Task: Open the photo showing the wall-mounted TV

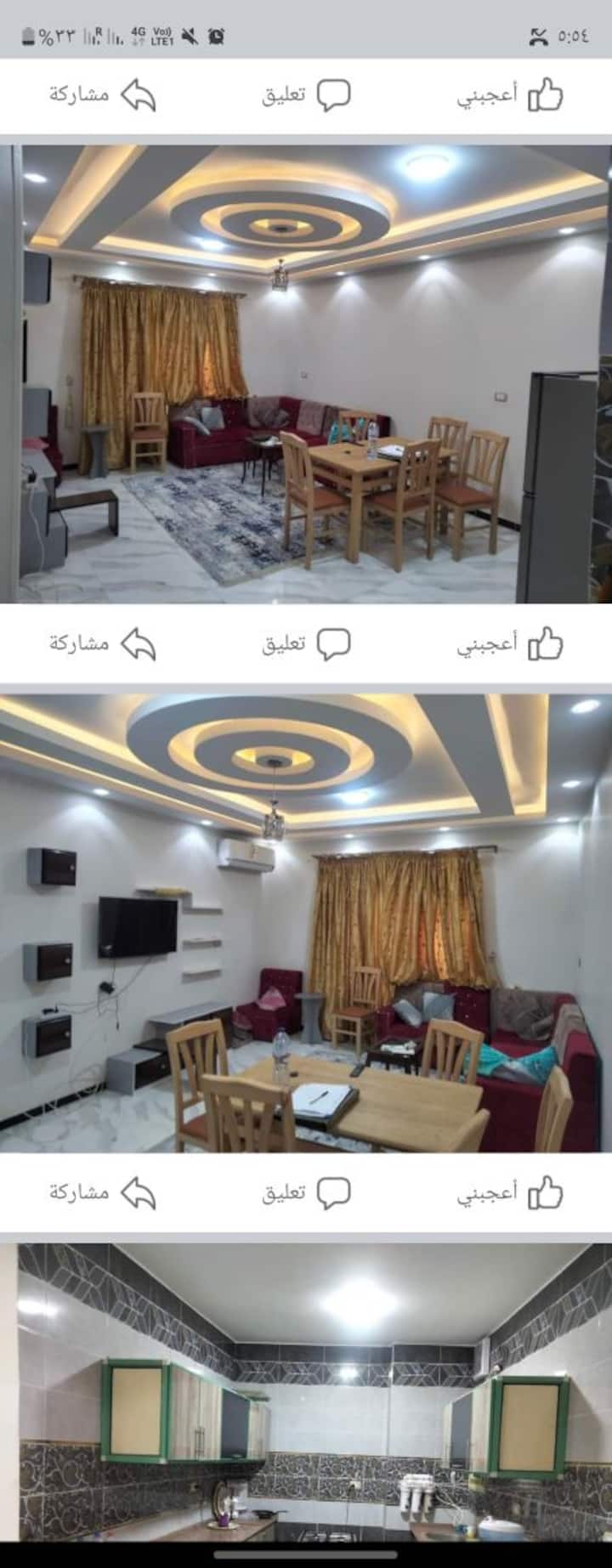Action: 306,922
